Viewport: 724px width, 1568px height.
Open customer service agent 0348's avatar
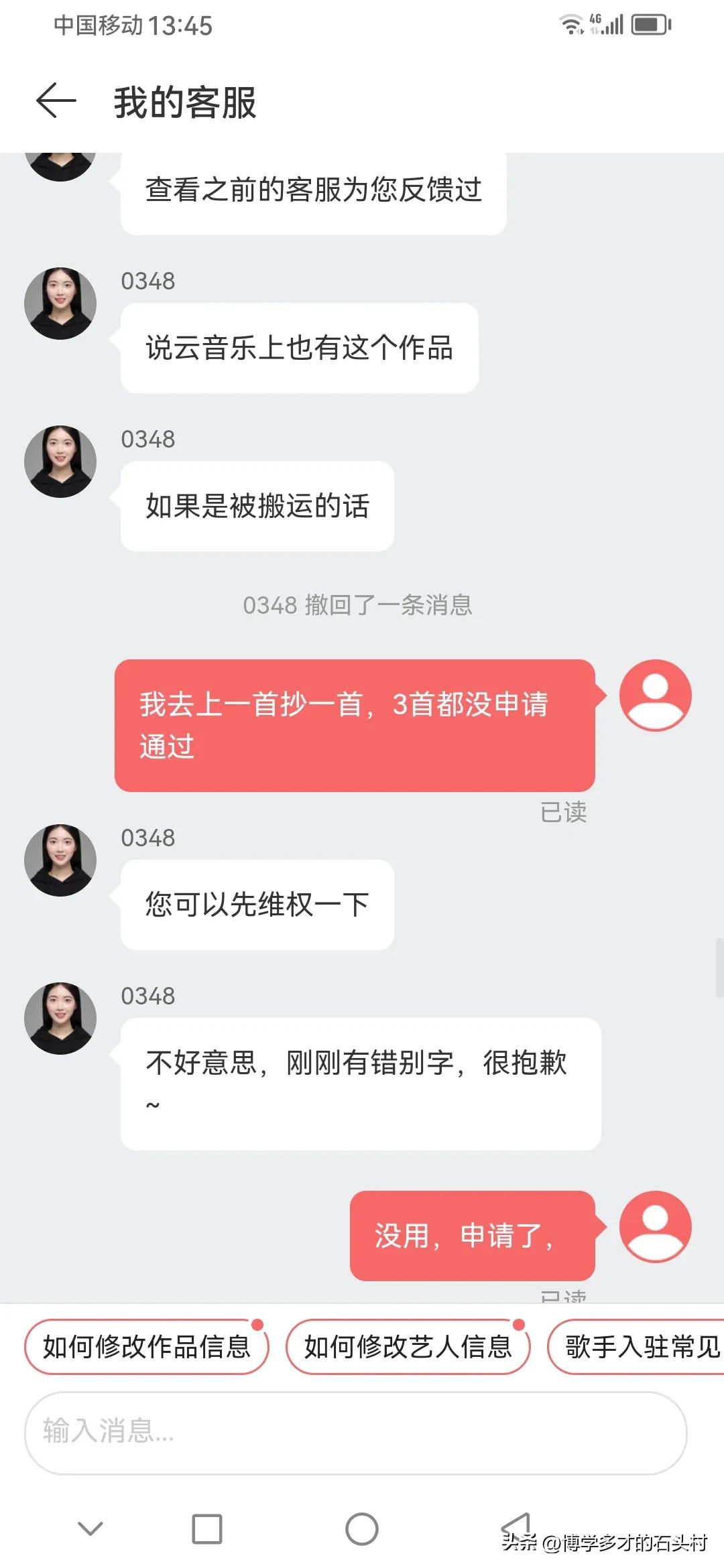60,303
